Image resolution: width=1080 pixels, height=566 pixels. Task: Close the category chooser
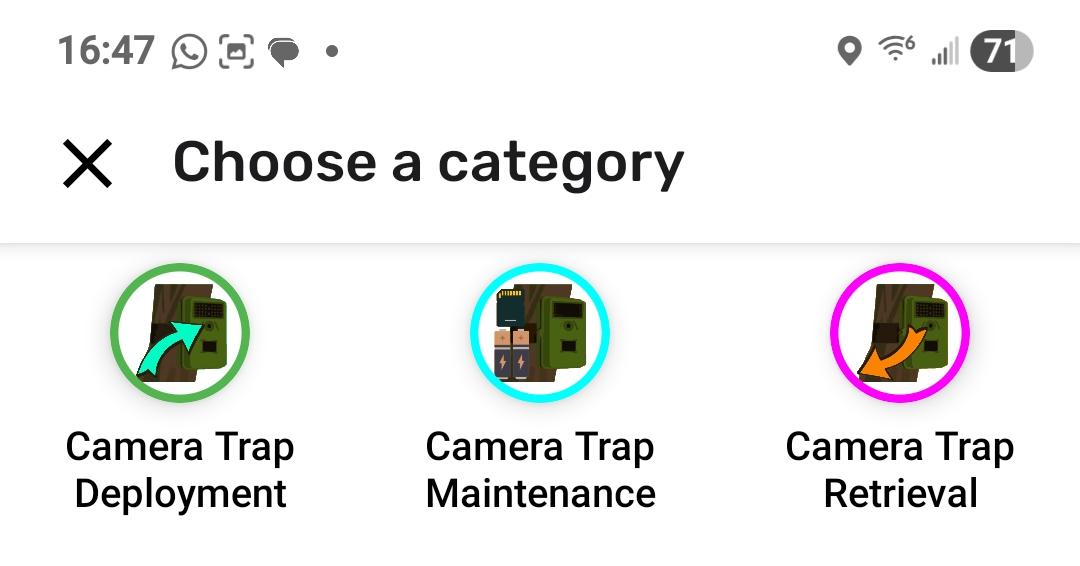[x=87, y=163]
